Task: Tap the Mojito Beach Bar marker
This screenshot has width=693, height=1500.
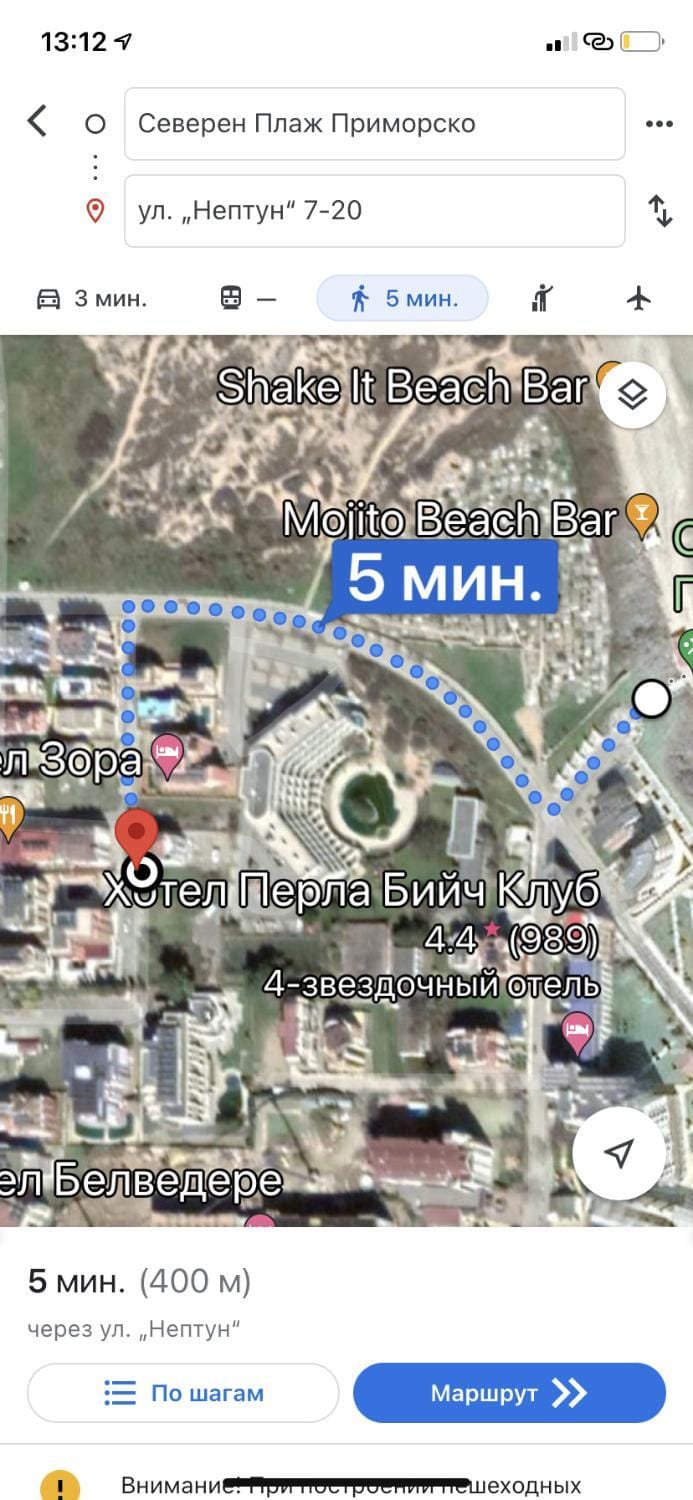Action: coord(642,516)
